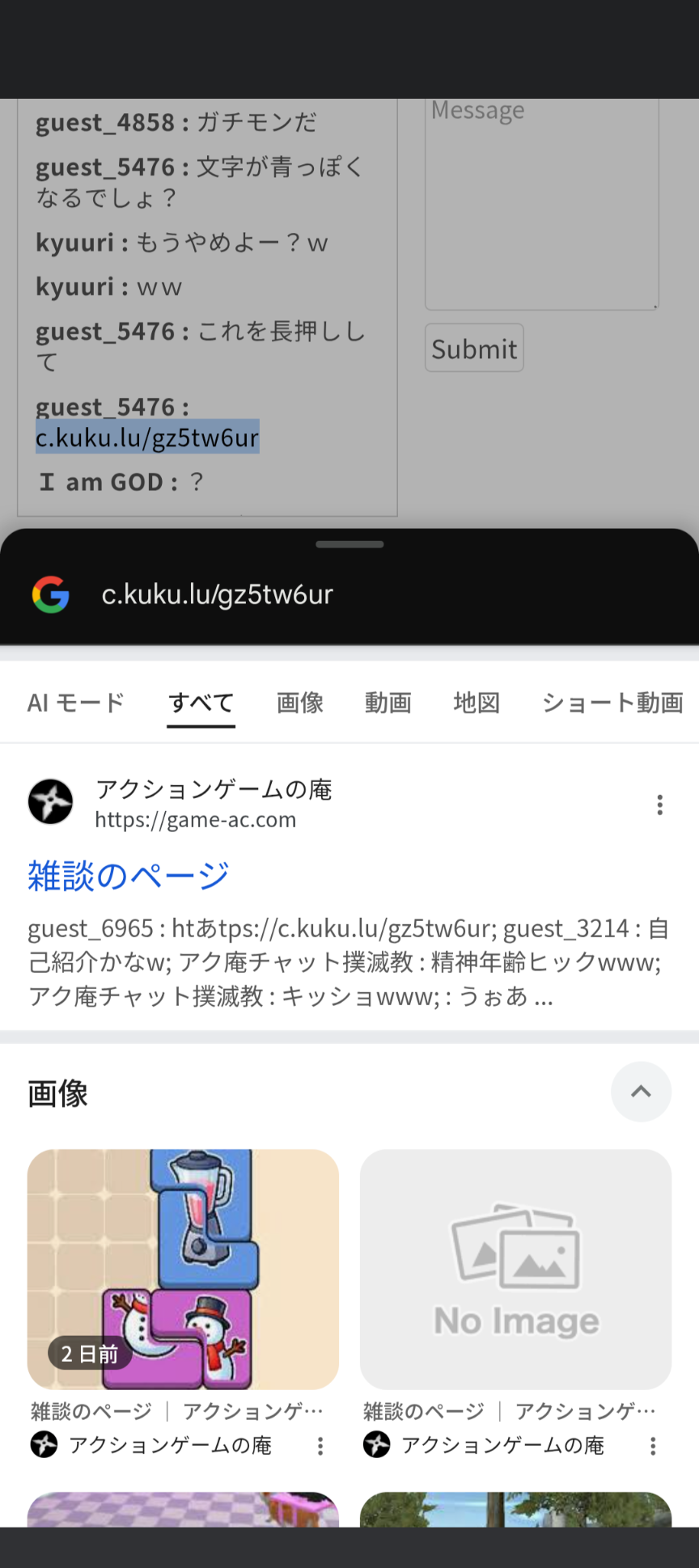Switch to the 動画 tab
Image resolution: width=699 pixels, height=1568 pixels.
388,703
